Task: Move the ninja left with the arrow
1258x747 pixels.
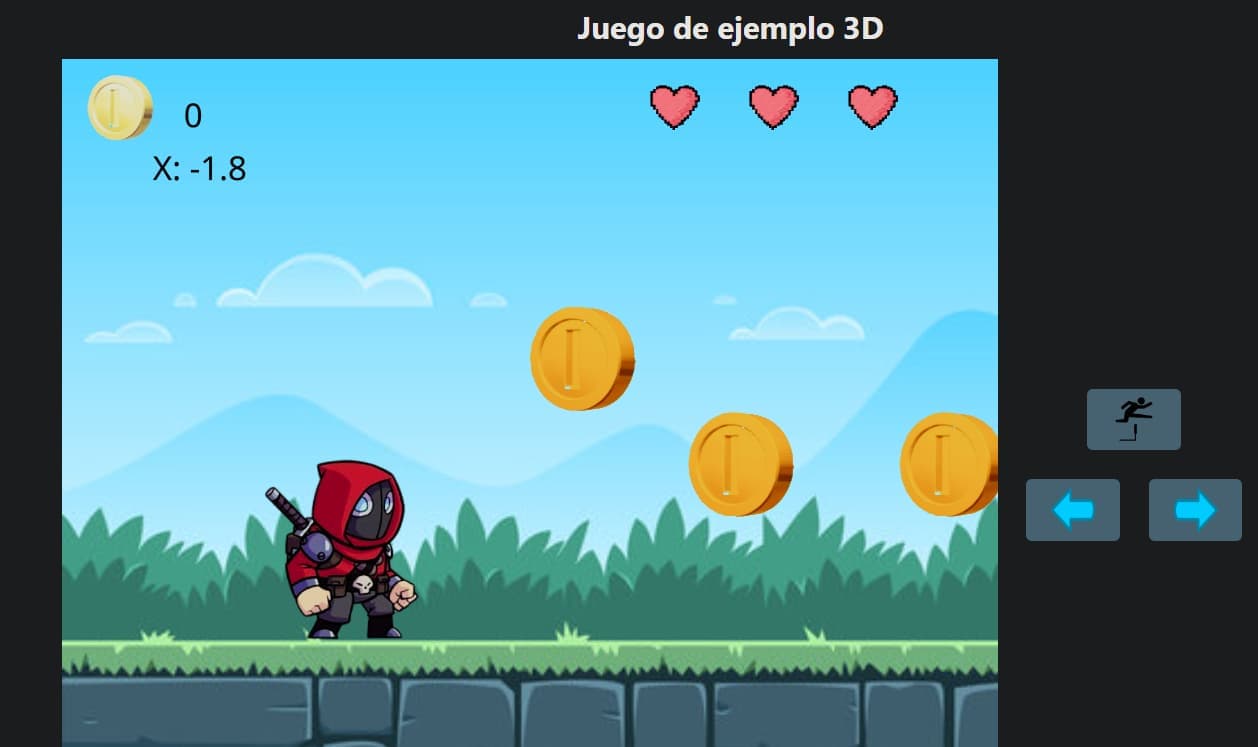Action: [1072, 510]
